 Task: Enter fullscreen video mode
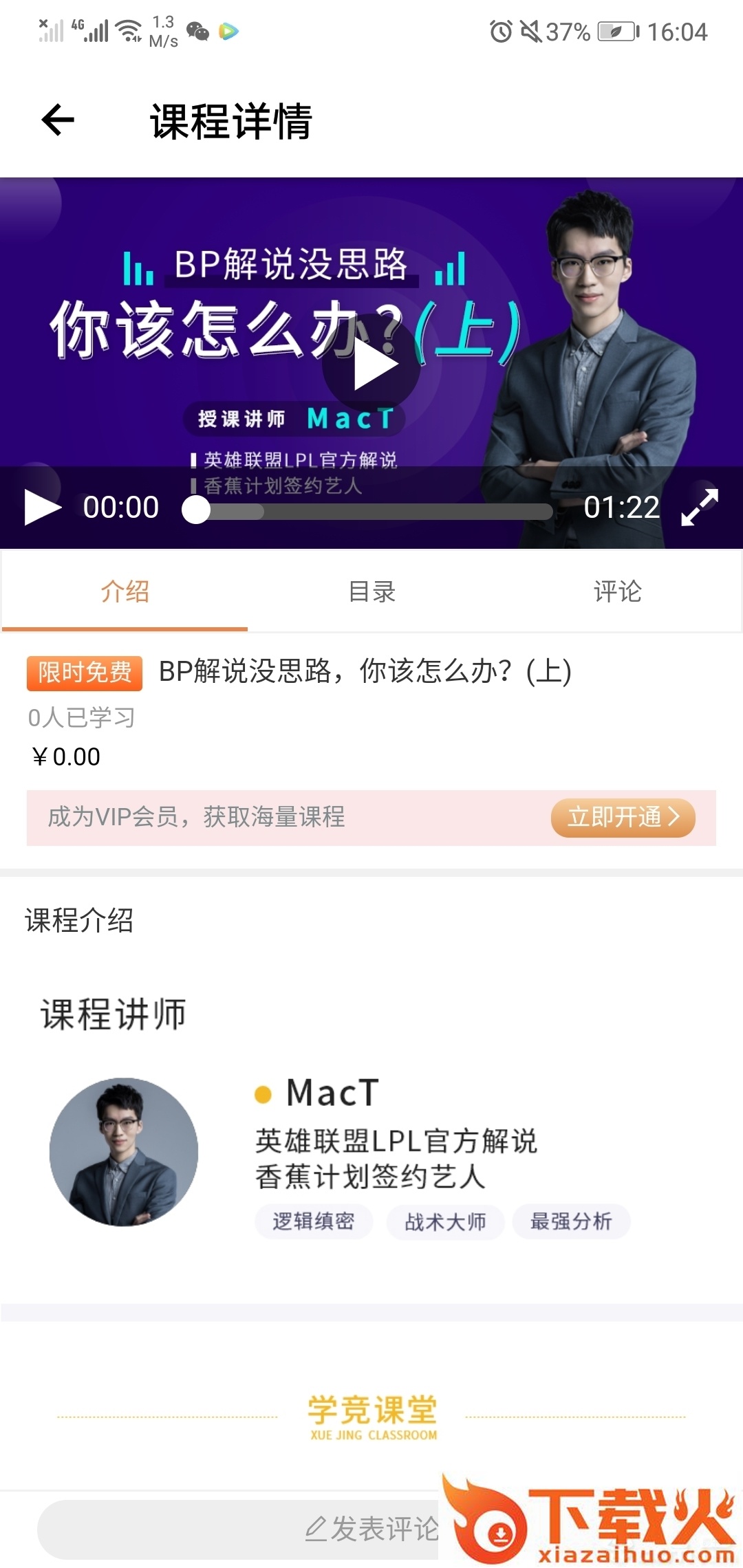[699, 508]
